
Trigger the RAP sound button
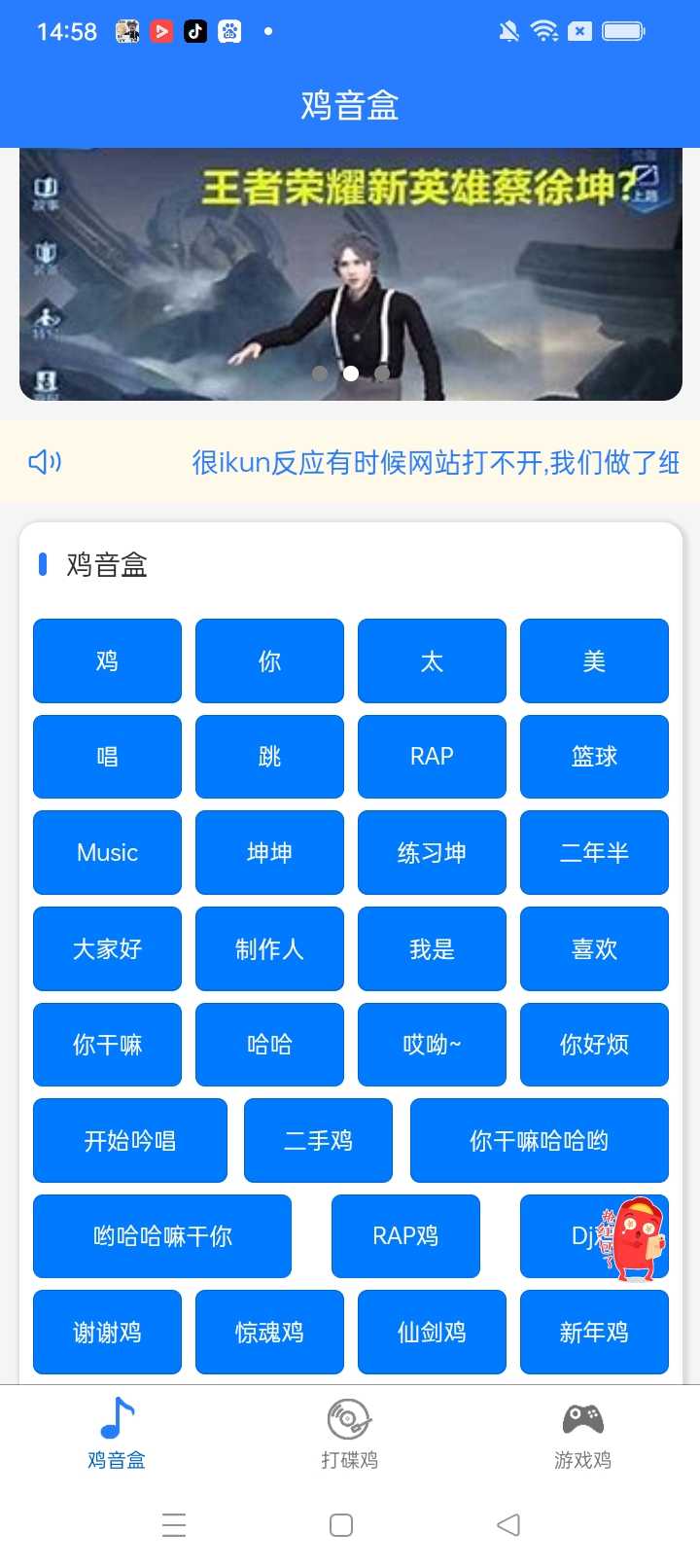[x=432, y=756]
